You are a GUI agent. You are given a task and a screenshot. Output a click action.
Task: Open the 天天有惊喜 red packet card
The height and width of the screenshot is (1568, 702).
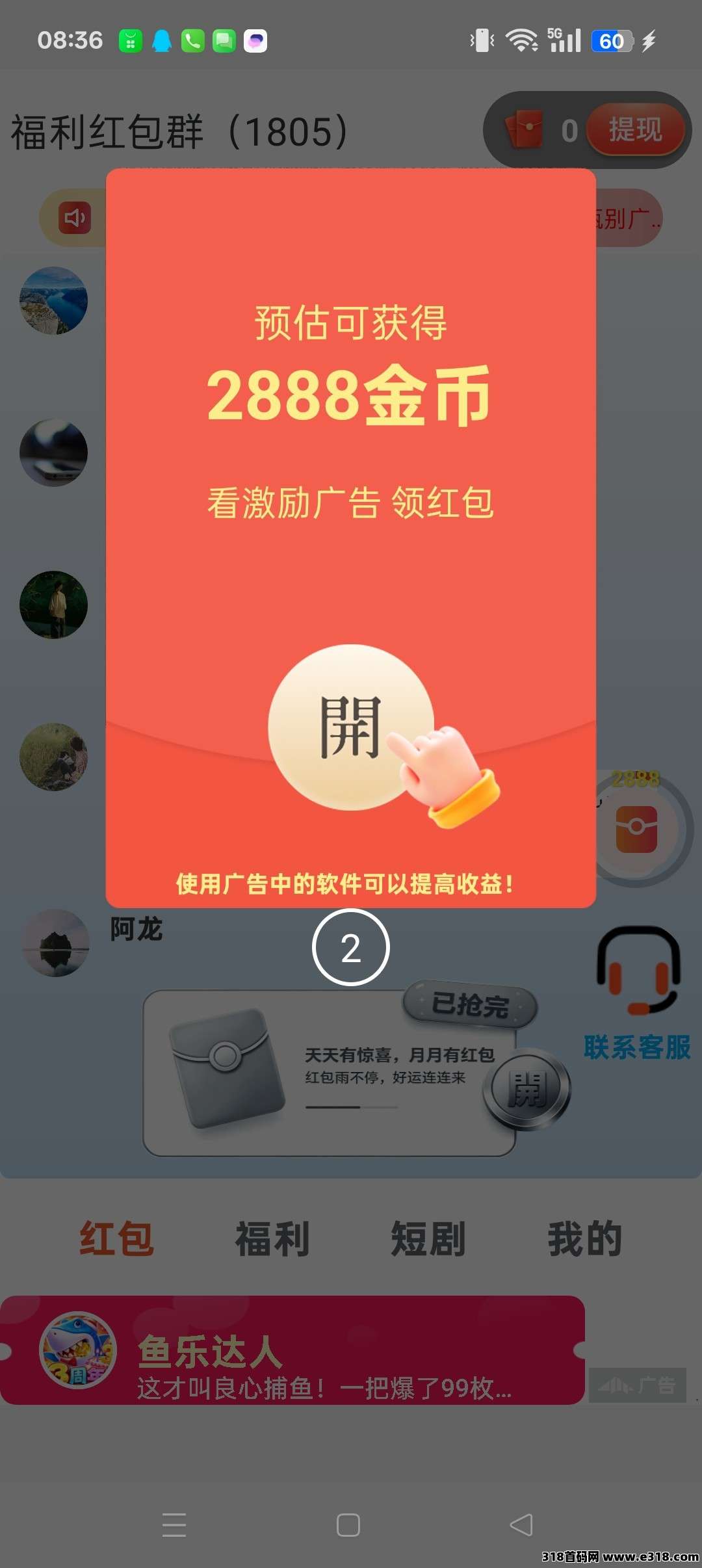tap(330, 1073)
